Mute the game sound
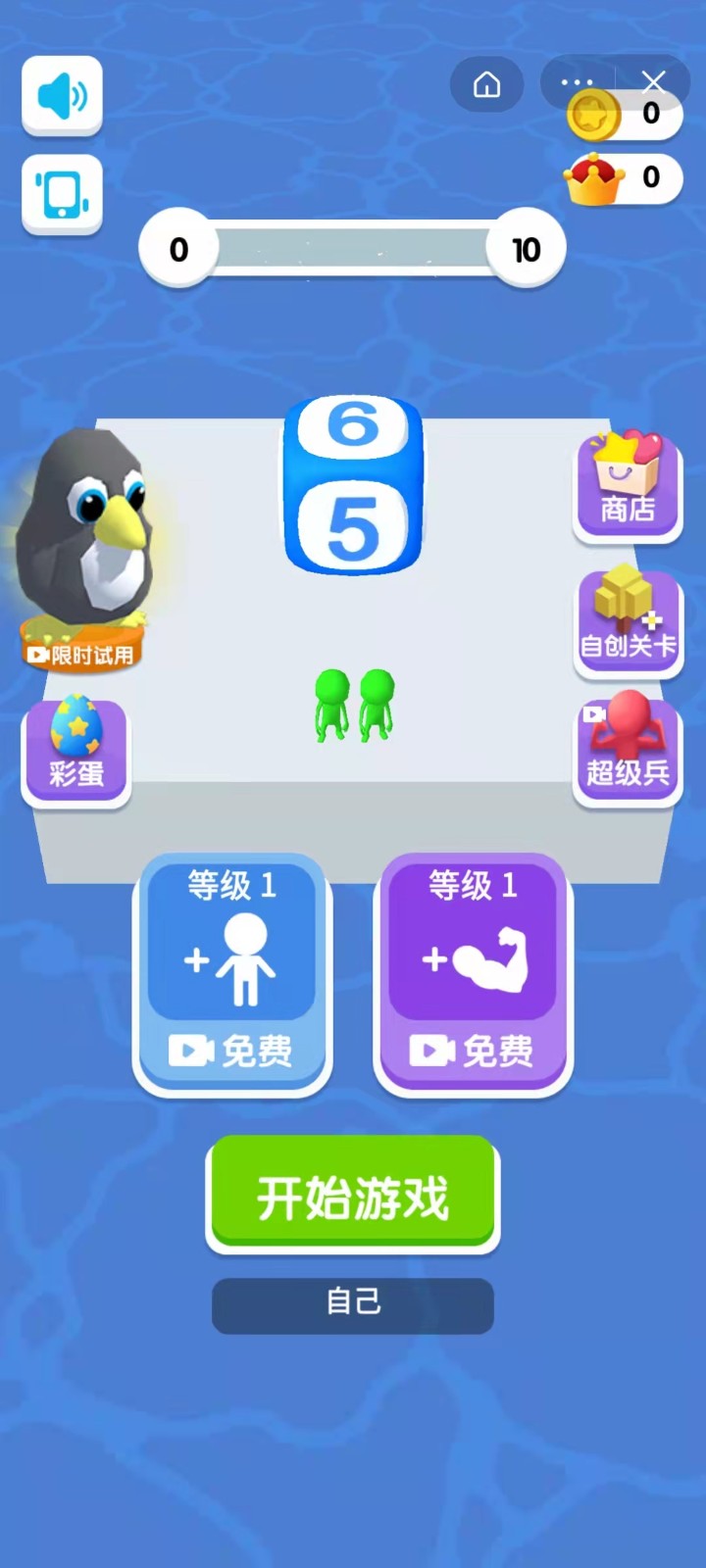Image resolution: width=706 pixels, height=1568 pixels. coord(62,95)
